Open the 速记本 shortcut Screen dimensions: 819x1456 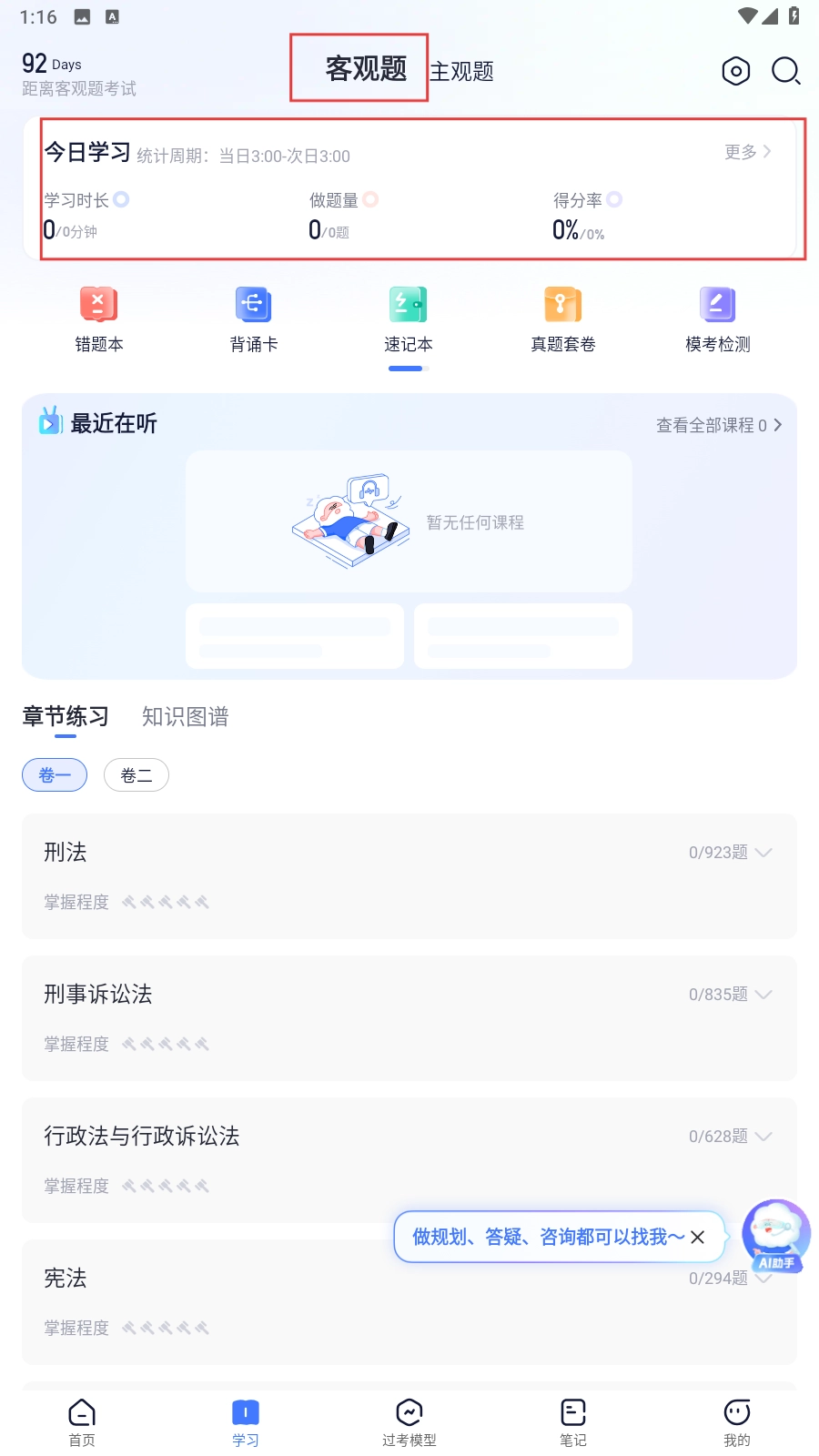pos(408,318)
